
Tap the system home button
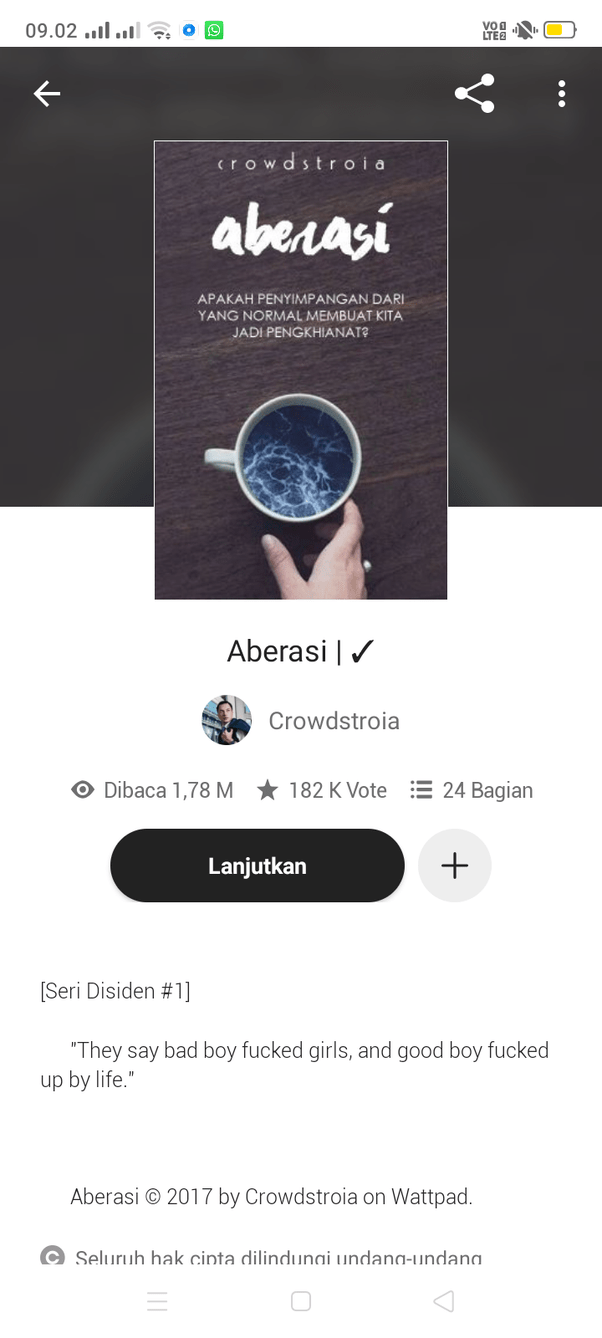tap(301, 1301)
